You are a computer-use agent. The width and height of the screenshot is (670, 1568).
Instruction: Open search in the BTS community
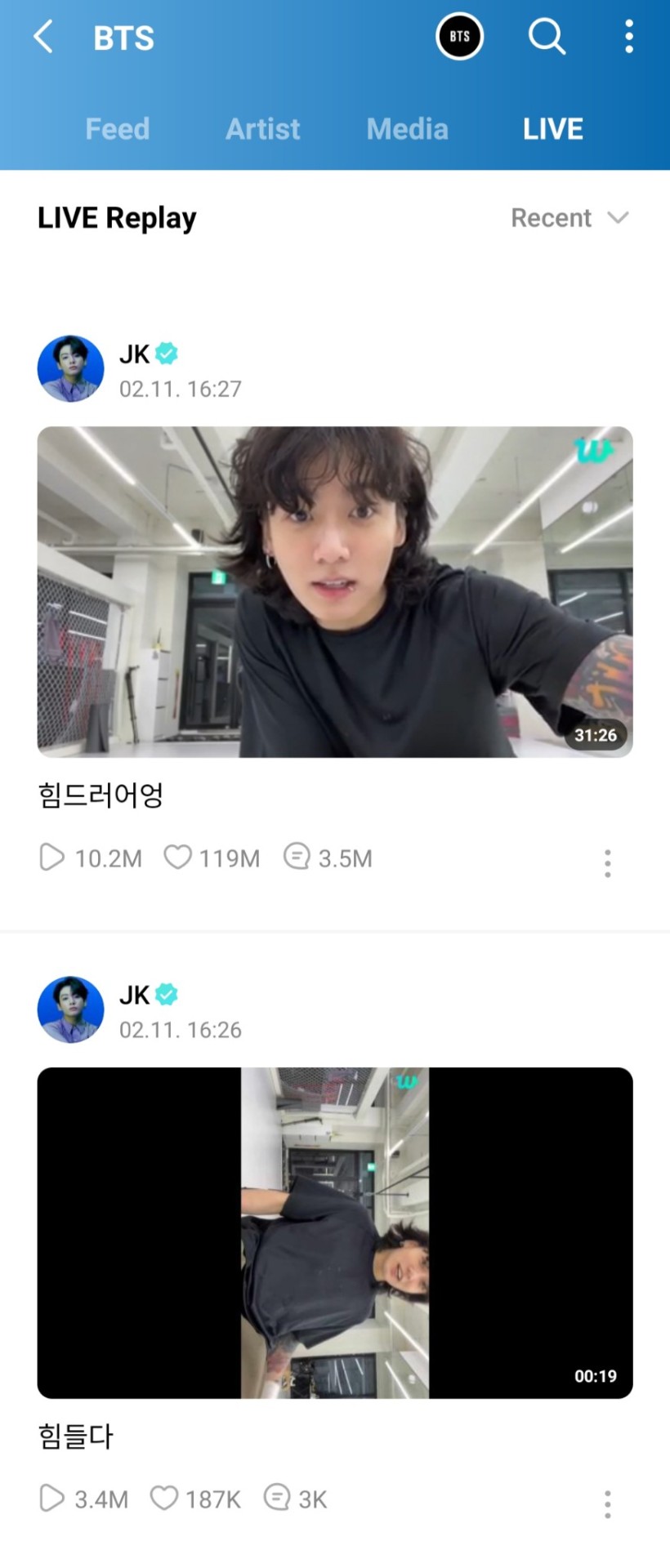[547, 37]
